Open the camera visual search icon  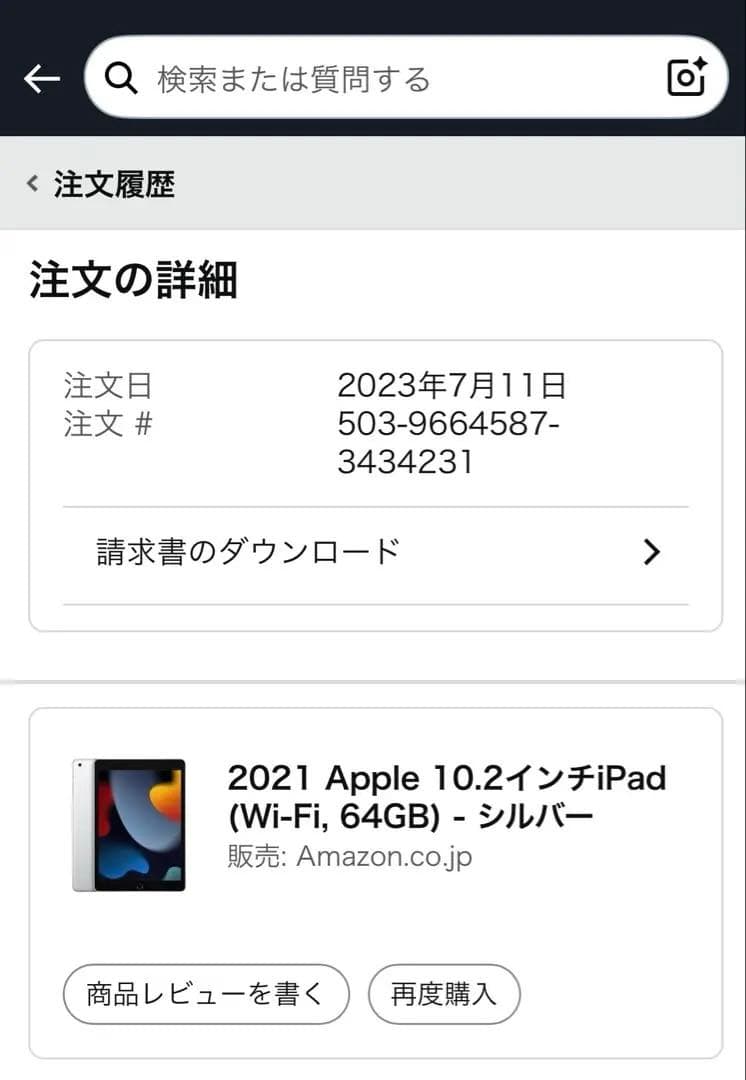tap(685, 77)
